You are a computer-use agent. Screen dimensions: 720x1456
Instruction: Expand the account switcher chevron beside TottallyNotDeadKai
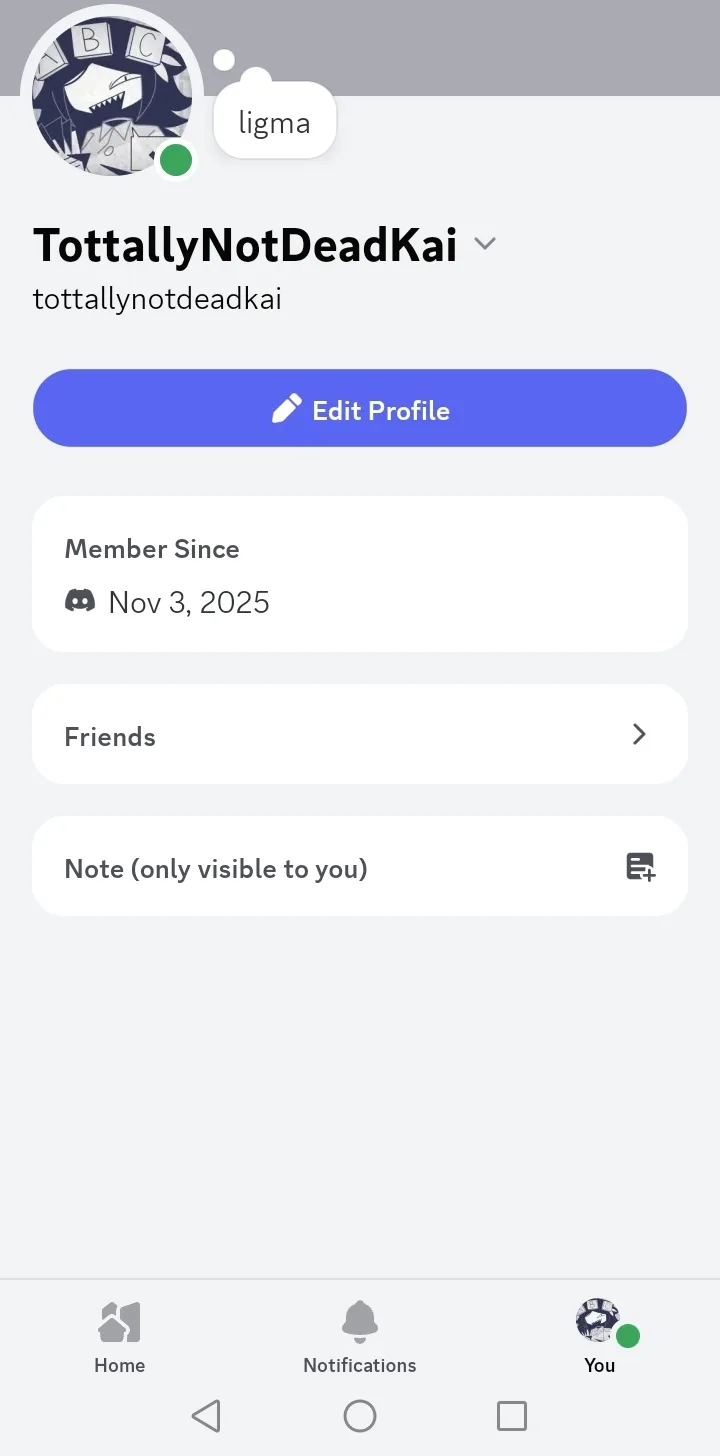click(x=485, y=244)
